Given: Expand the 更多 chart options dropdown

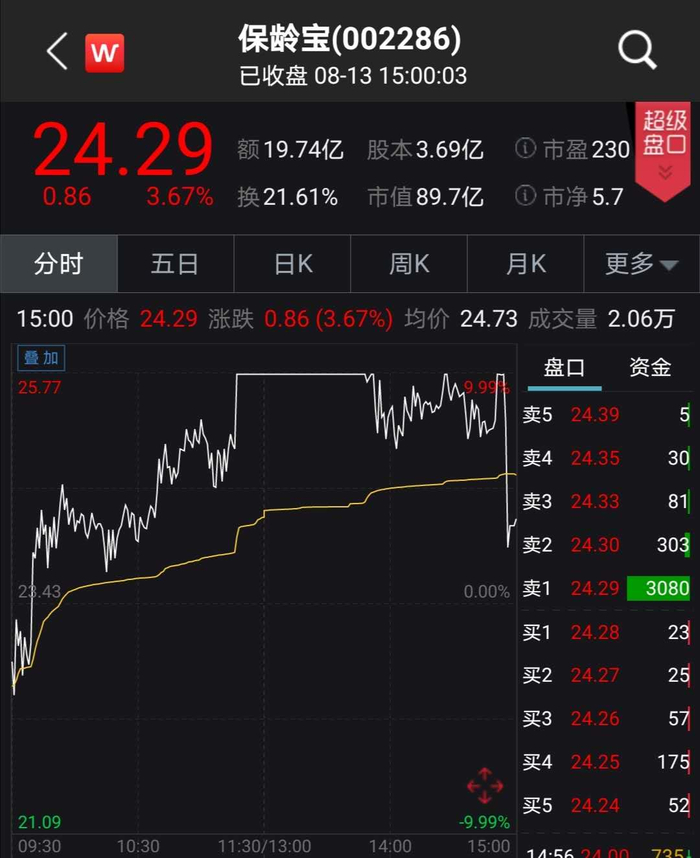Looking at the screenshot, I should (x=641, y=264).
